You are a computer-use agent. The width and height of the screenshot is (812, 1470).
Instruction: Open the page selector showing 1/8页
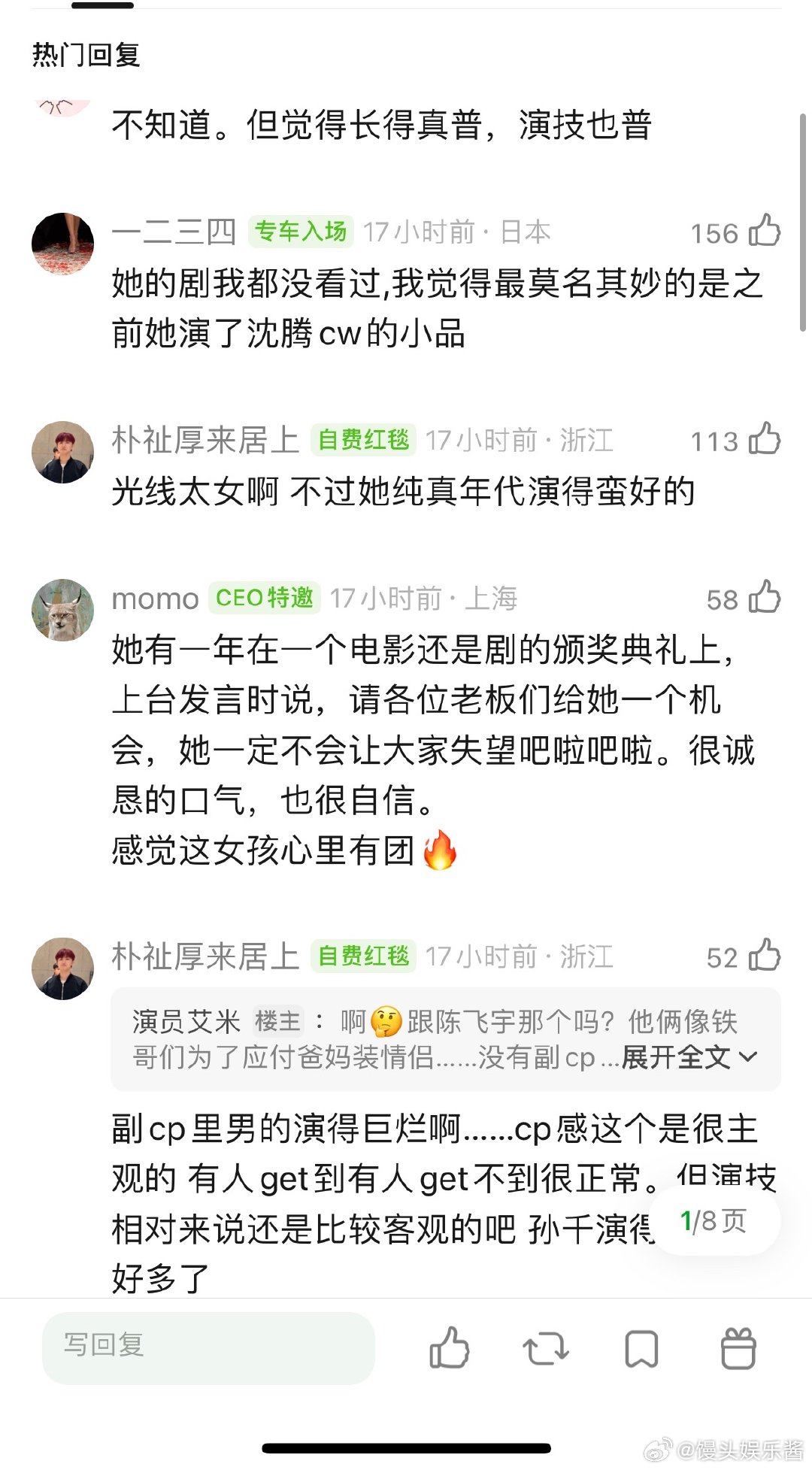[713, 1222]
